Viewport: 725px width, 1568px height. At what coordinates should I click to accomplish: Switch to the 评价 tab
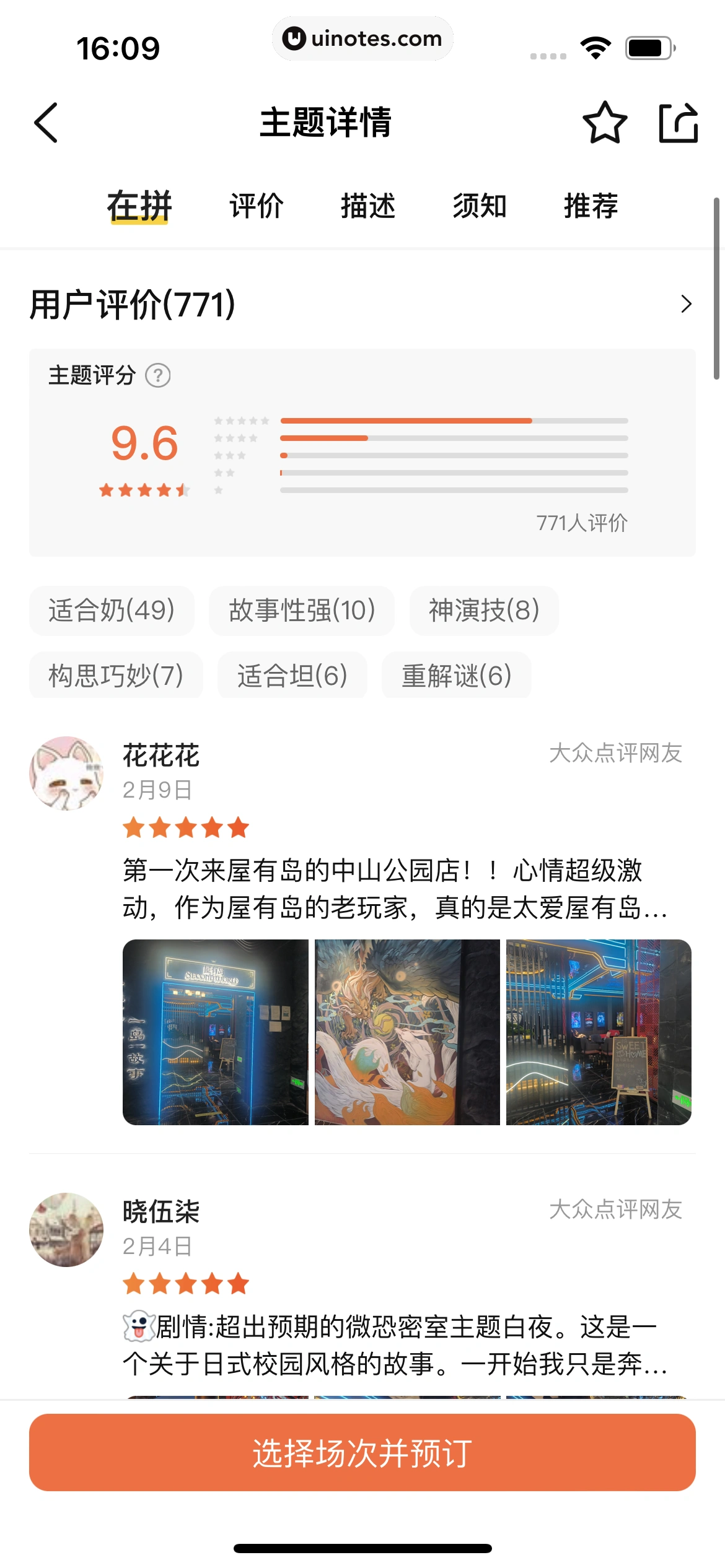[257, 206]
